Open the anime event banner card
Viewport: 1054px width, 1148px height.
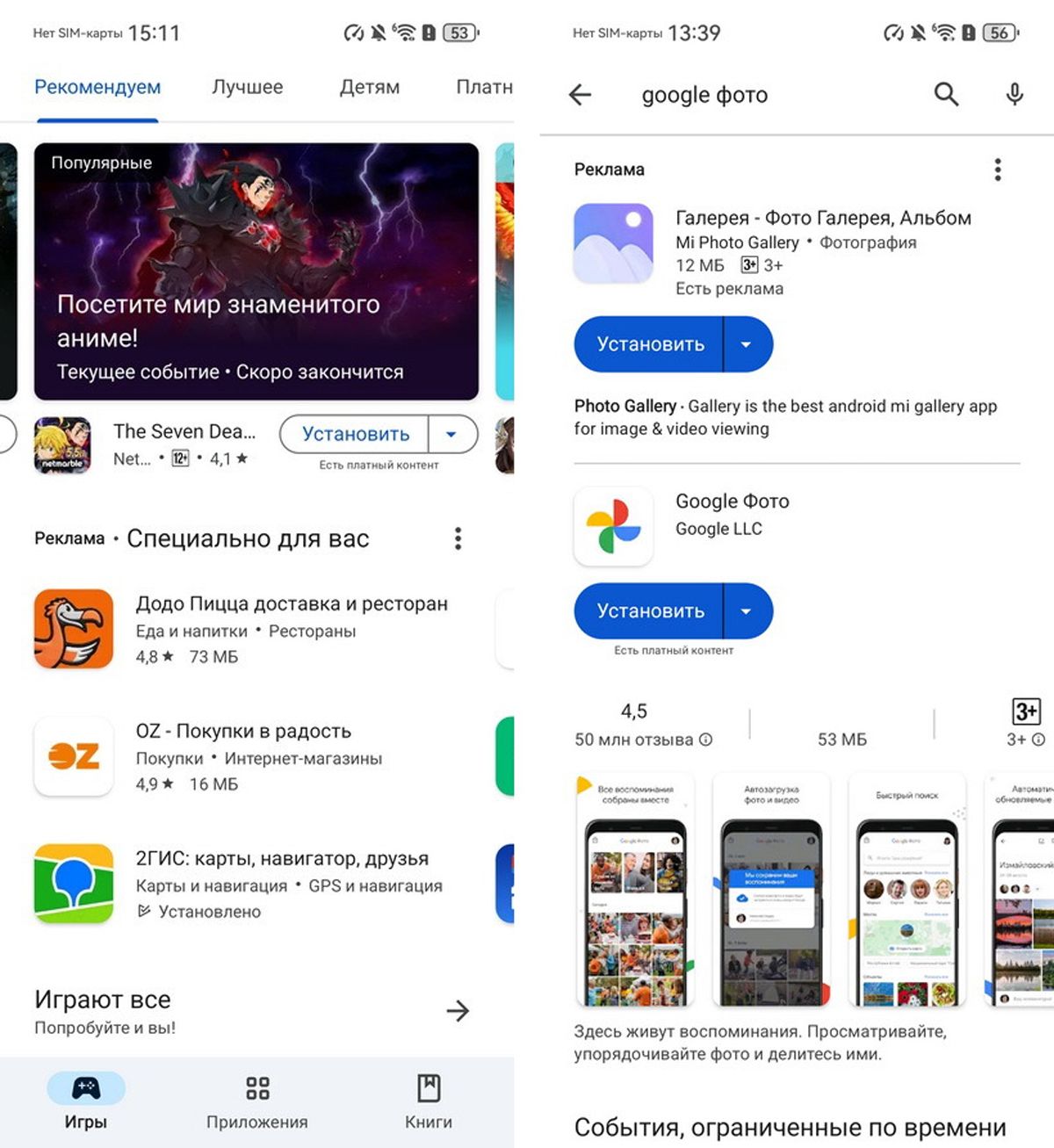(256, 271)
